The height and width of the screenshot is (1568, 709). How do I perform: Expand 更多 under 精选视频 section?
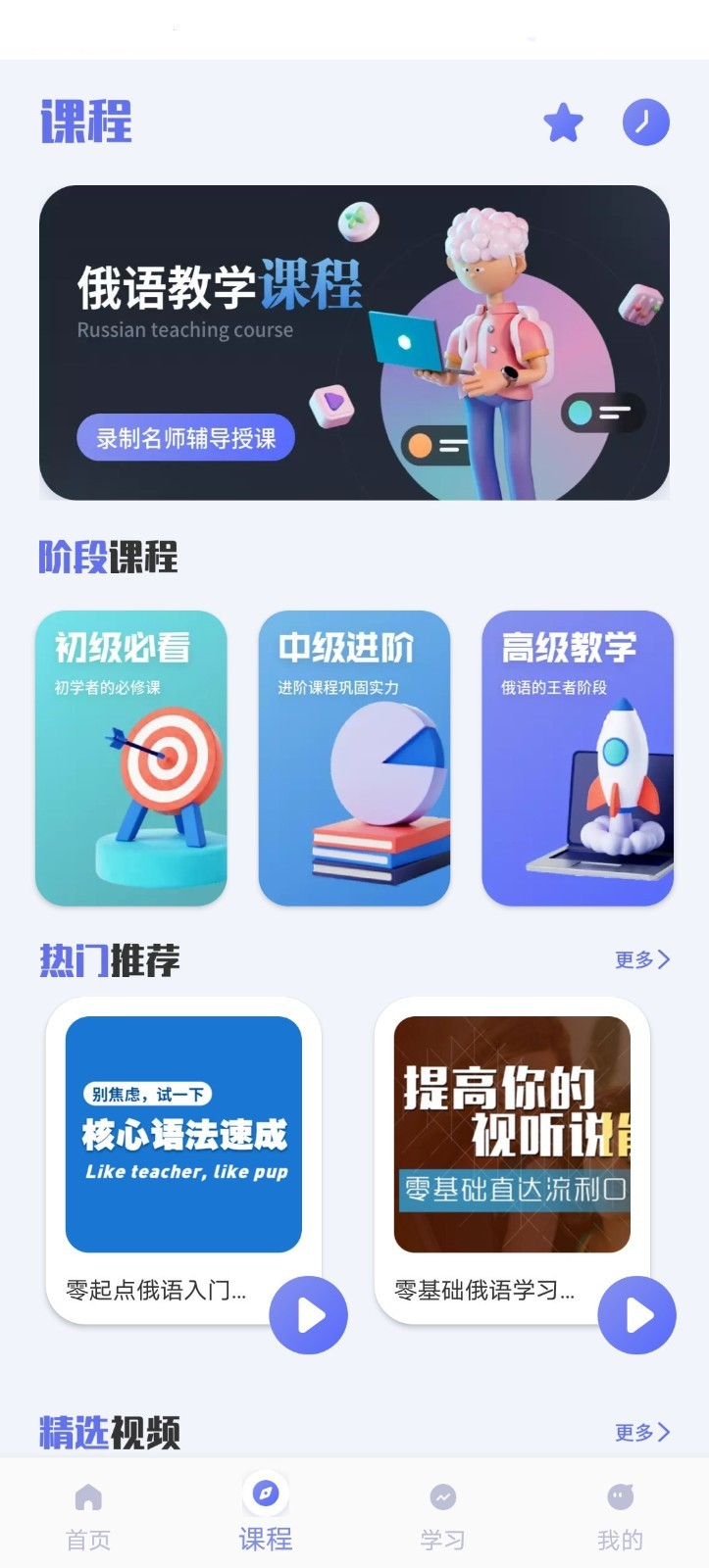click(x=641, y=1433)
